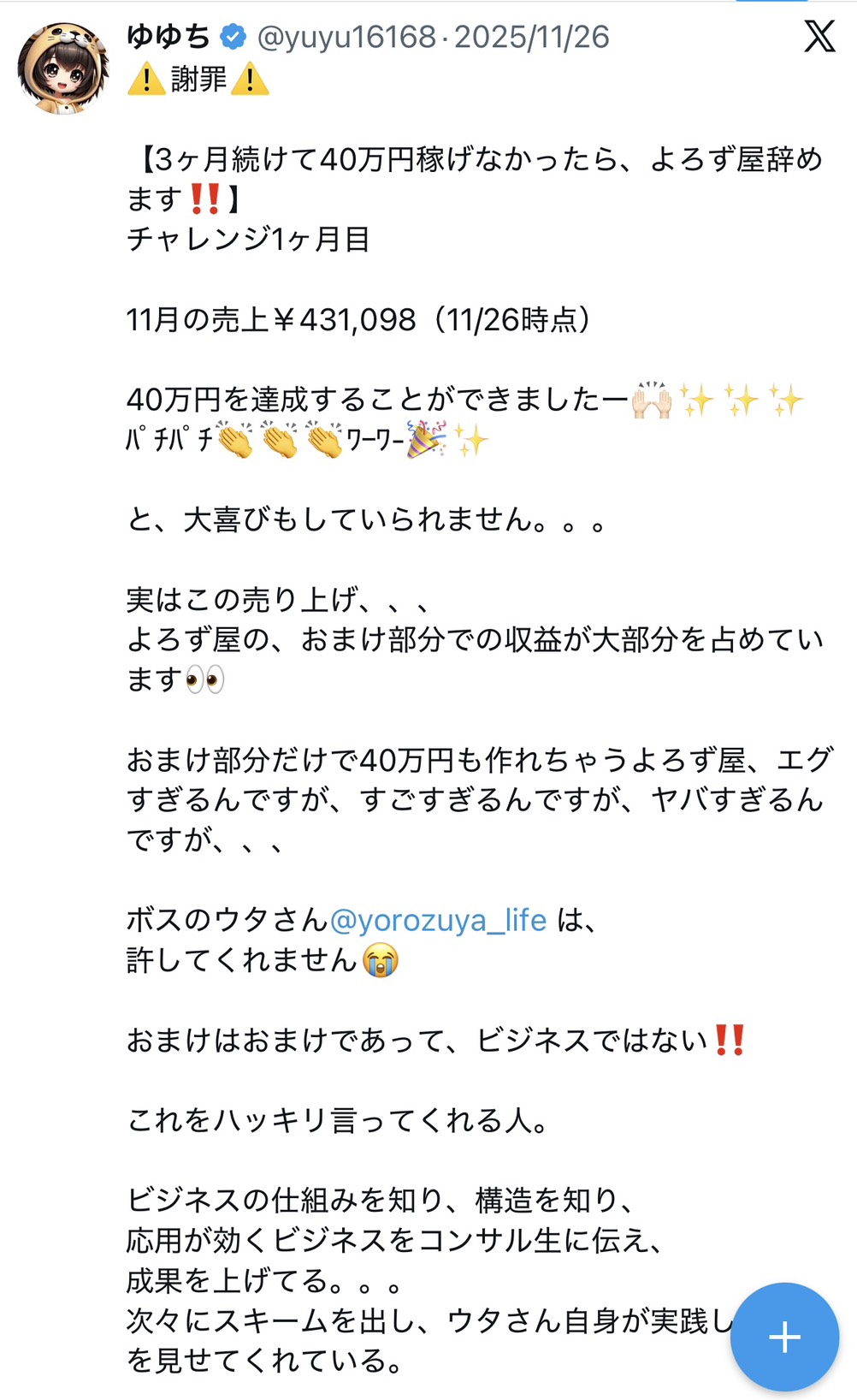Screen dimensions: 857x1400
Task: Tap the X logo icon
Action: point(819,37)
